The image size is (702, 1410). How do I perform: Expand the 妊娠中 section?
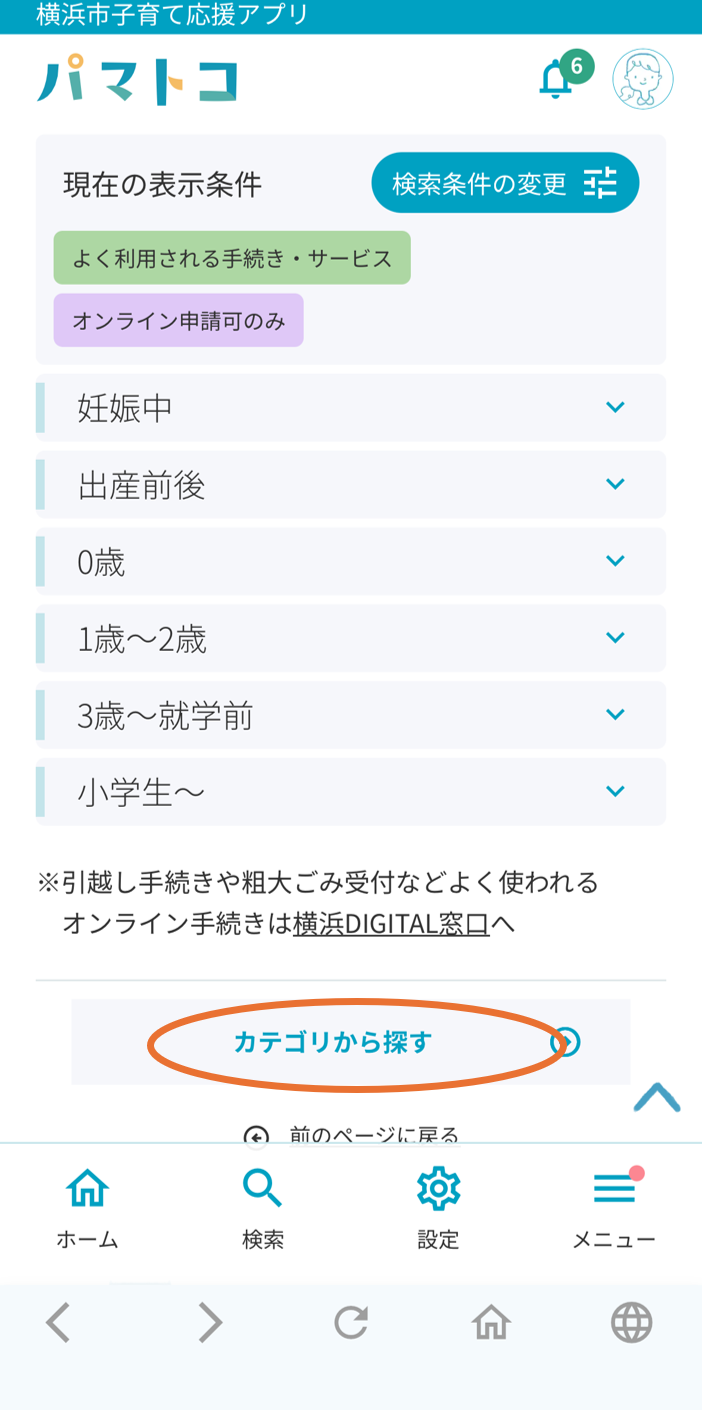pyautogui.click(x=351, y=408)
